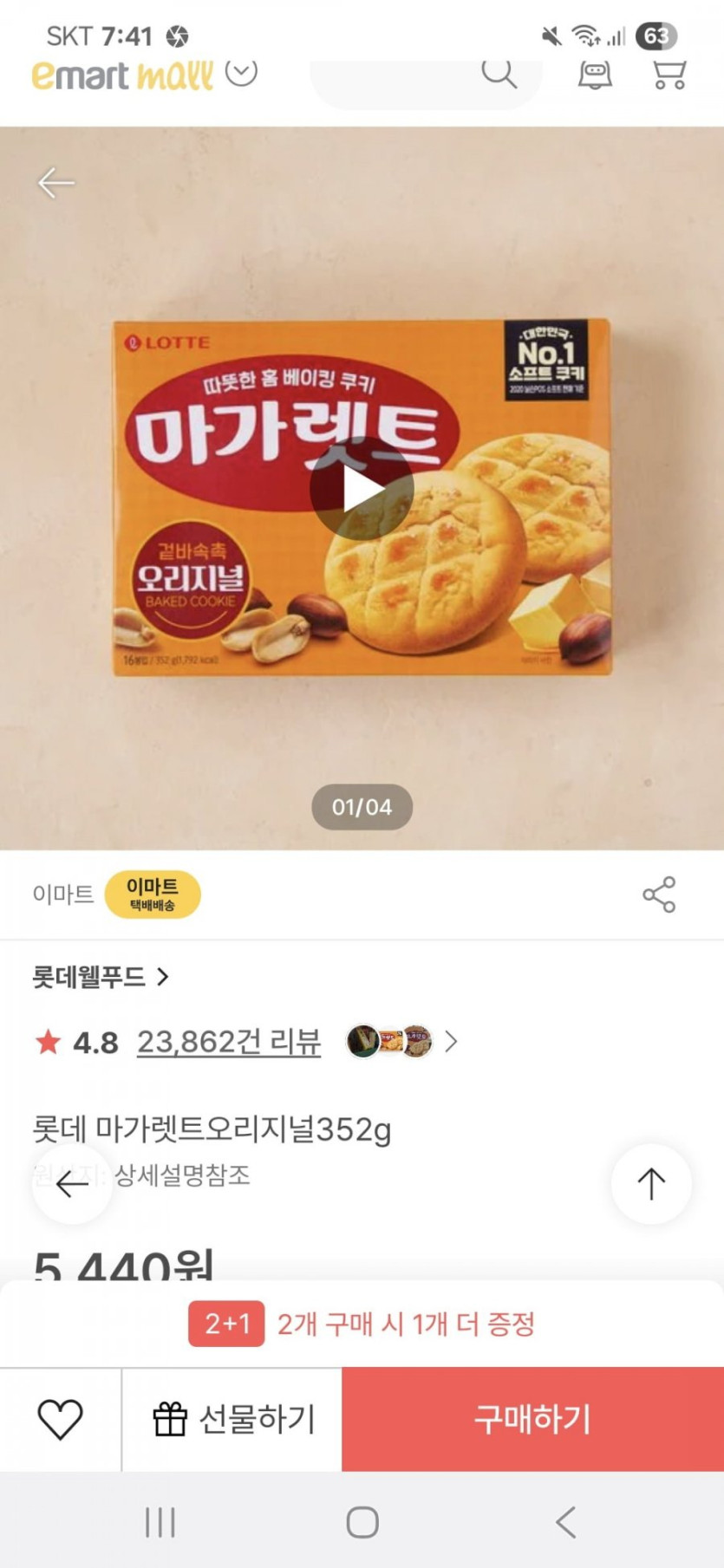Go to the phone's home screen
Screen dimensions: 724x1568
click(362, 1521)
